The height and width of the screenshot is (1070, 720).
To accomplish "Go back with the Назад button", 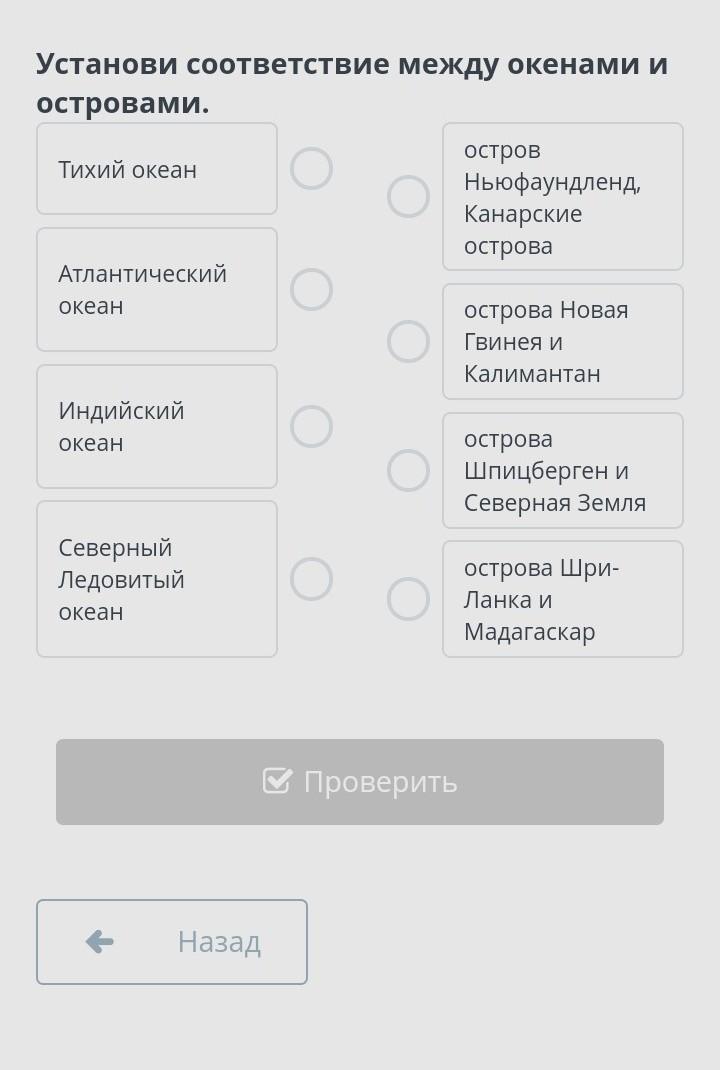I will pyautogui.click(x=172, y=942).
